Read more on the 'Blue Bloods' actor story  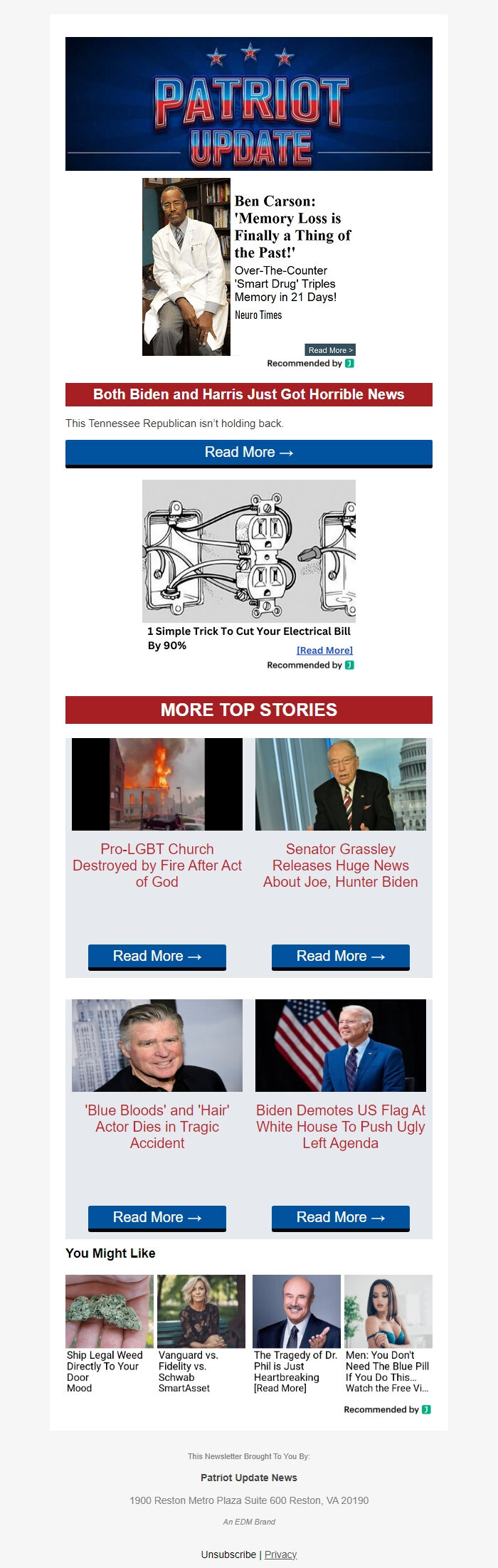pyautogui.click(x=157, y=1218)
